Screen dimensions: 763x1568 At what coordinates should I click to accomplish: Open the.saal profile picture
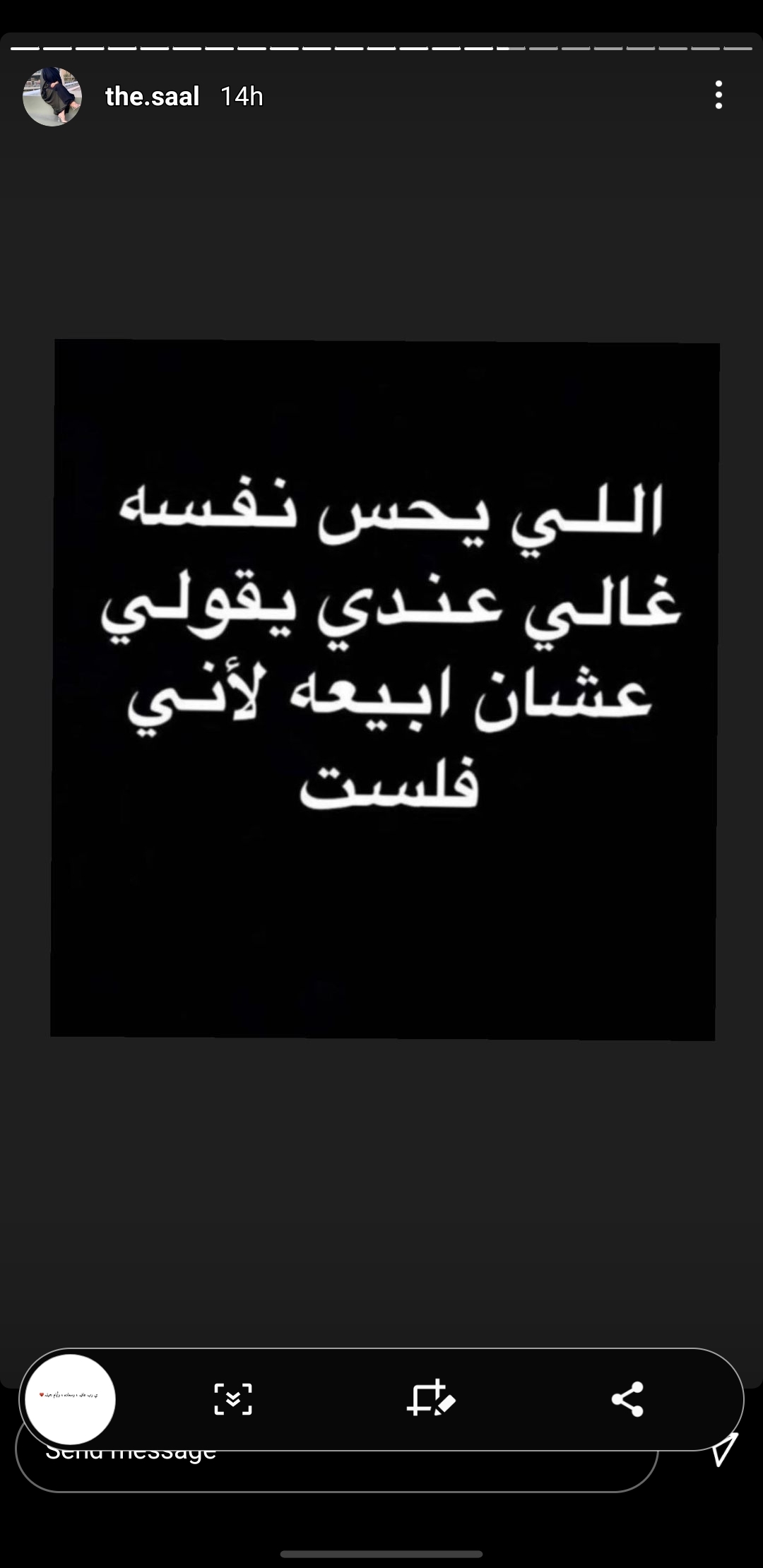tap(52, 97)
